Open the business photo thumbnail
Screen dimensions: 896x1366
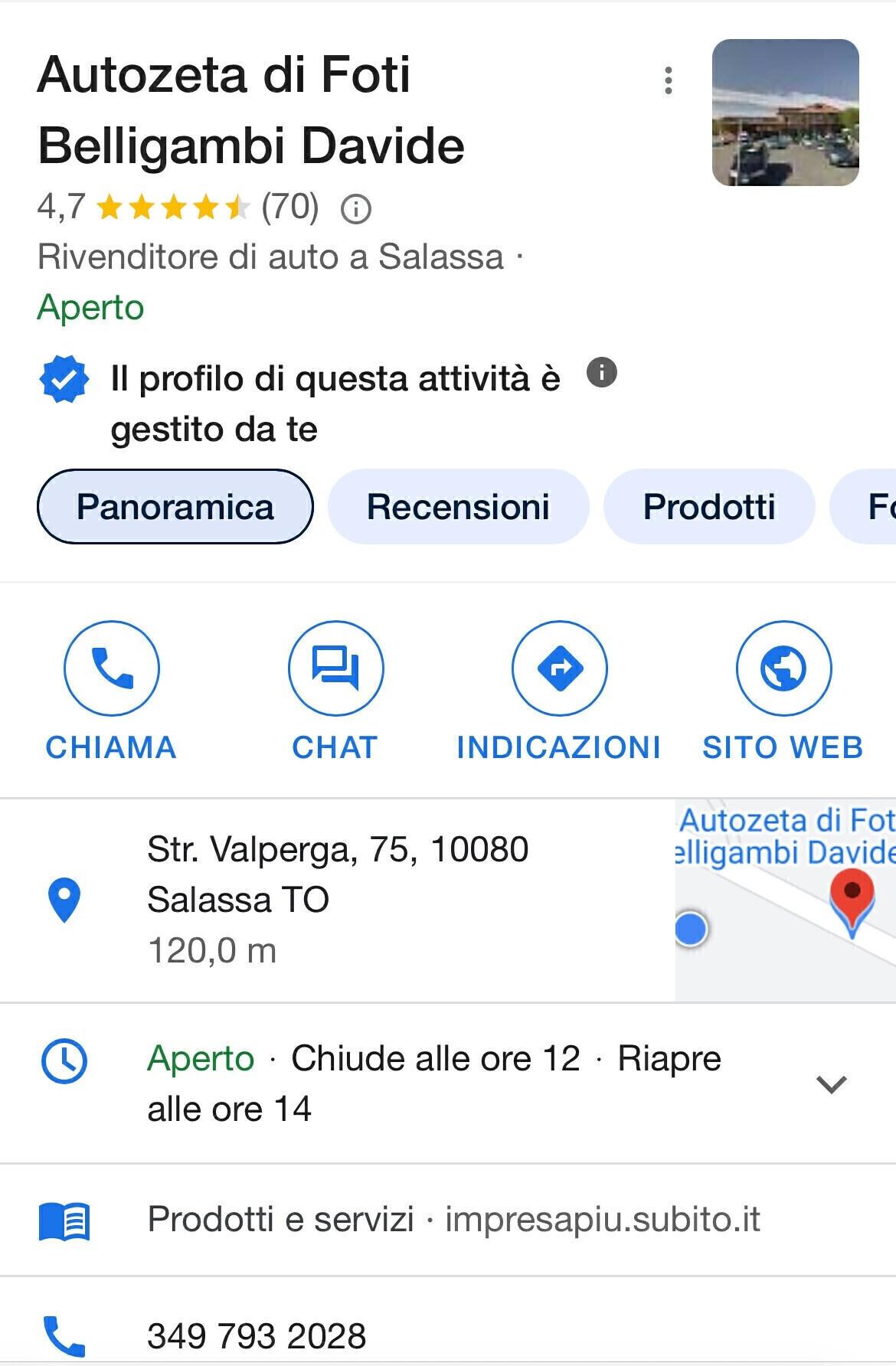(785, 113)
